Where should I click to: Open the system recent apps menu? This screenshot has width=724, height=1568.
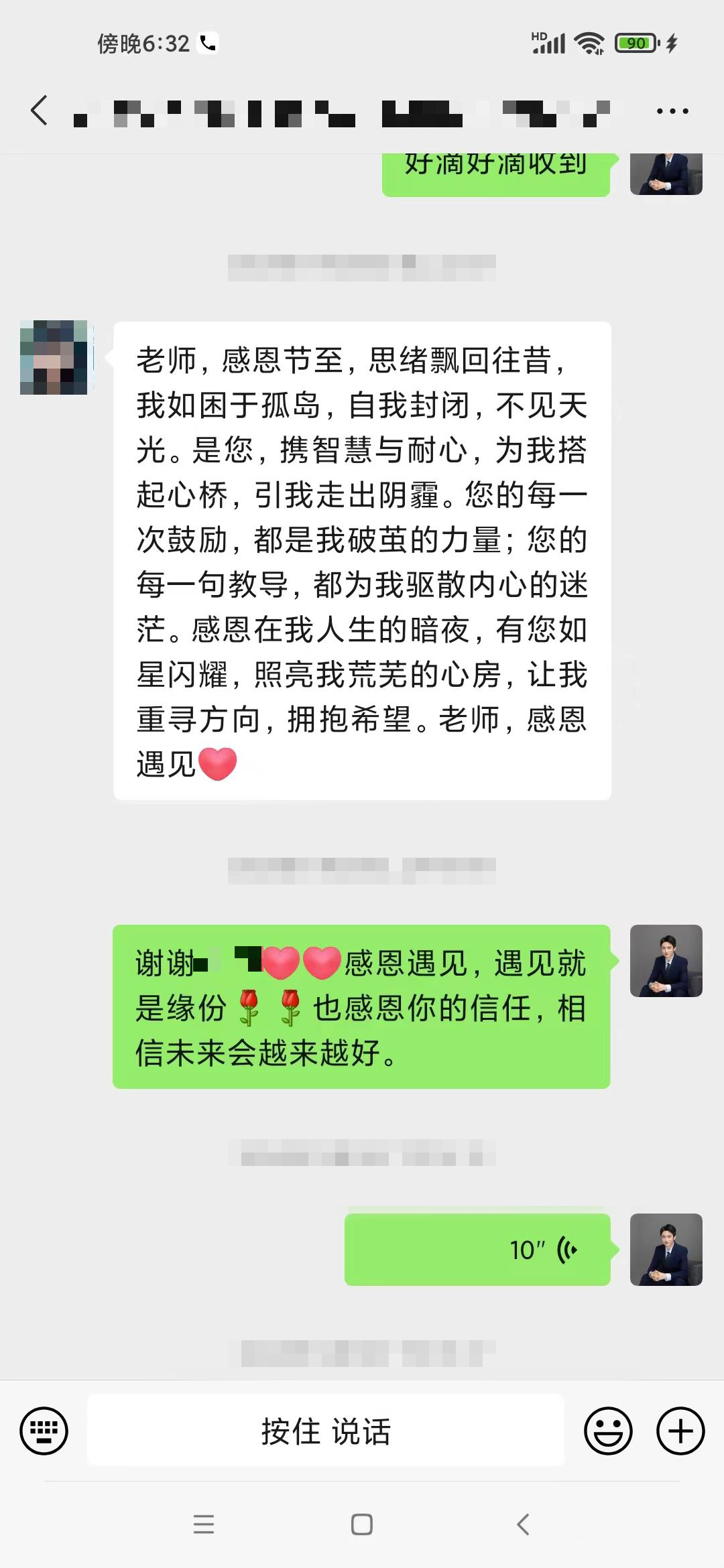point(204,1524)
